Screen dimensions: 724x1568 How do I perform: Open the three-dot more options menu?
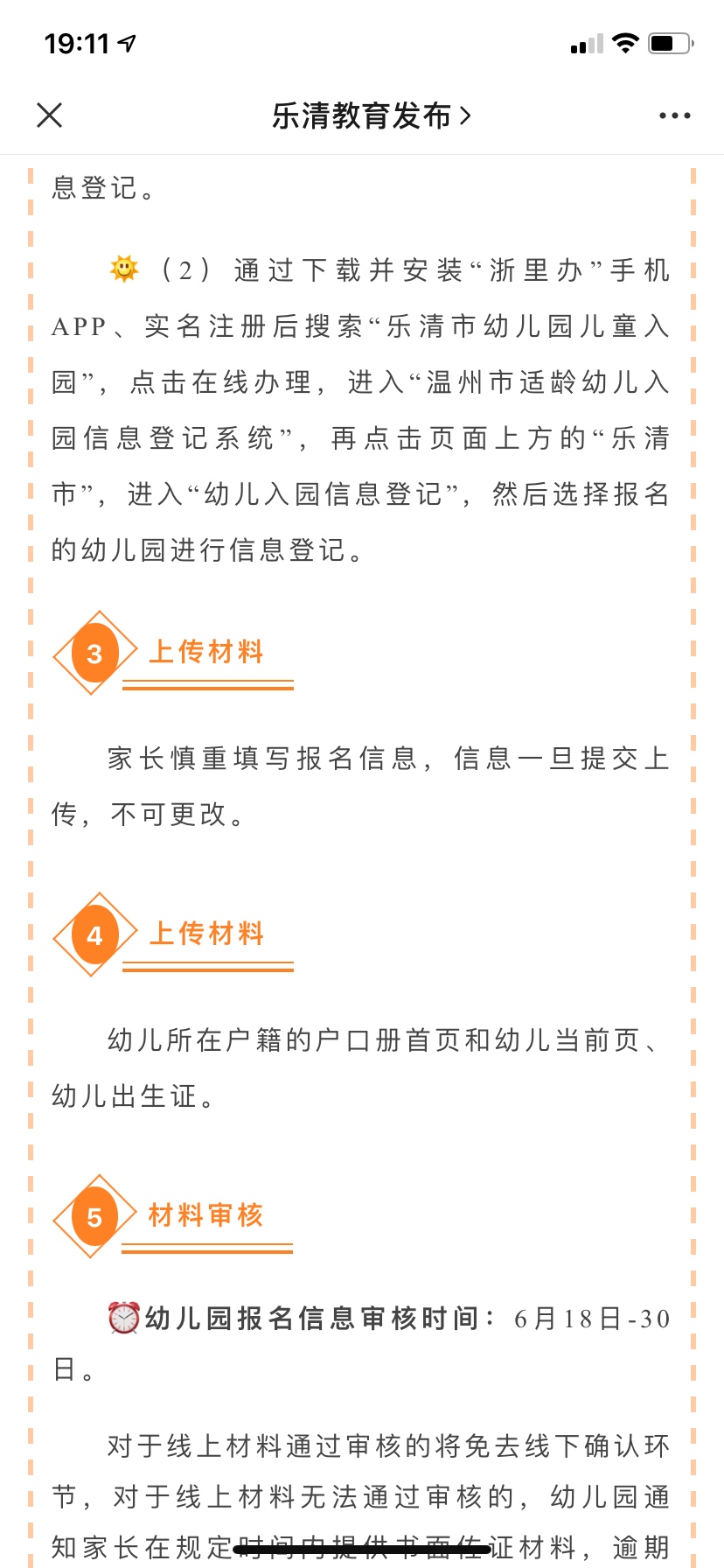pos(674,115)
